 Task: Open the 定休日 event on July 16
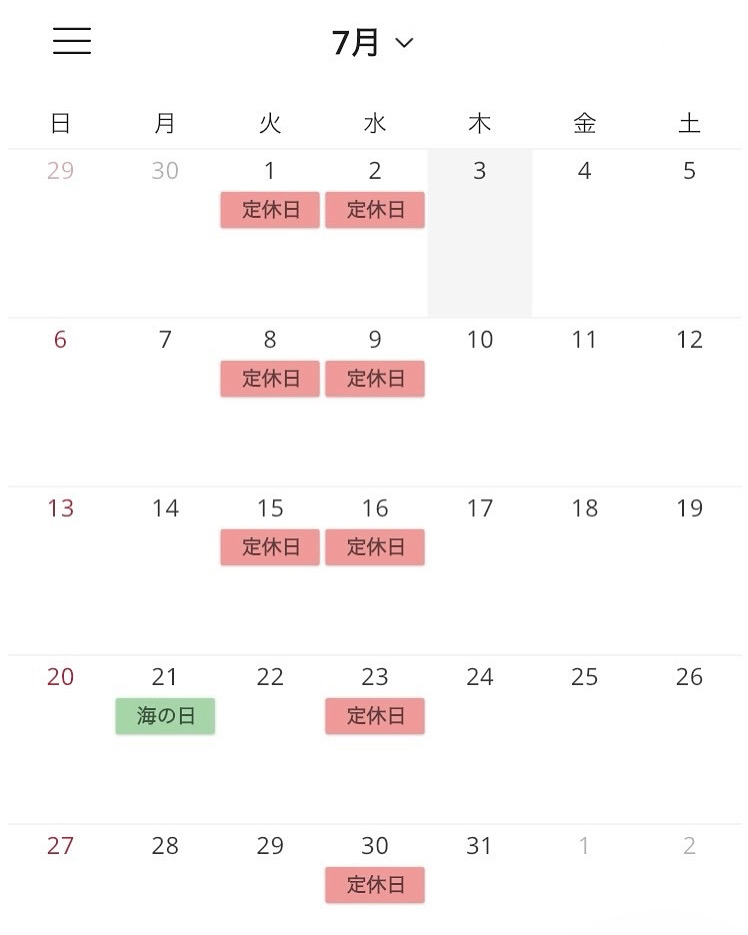[x=375, y=547]
